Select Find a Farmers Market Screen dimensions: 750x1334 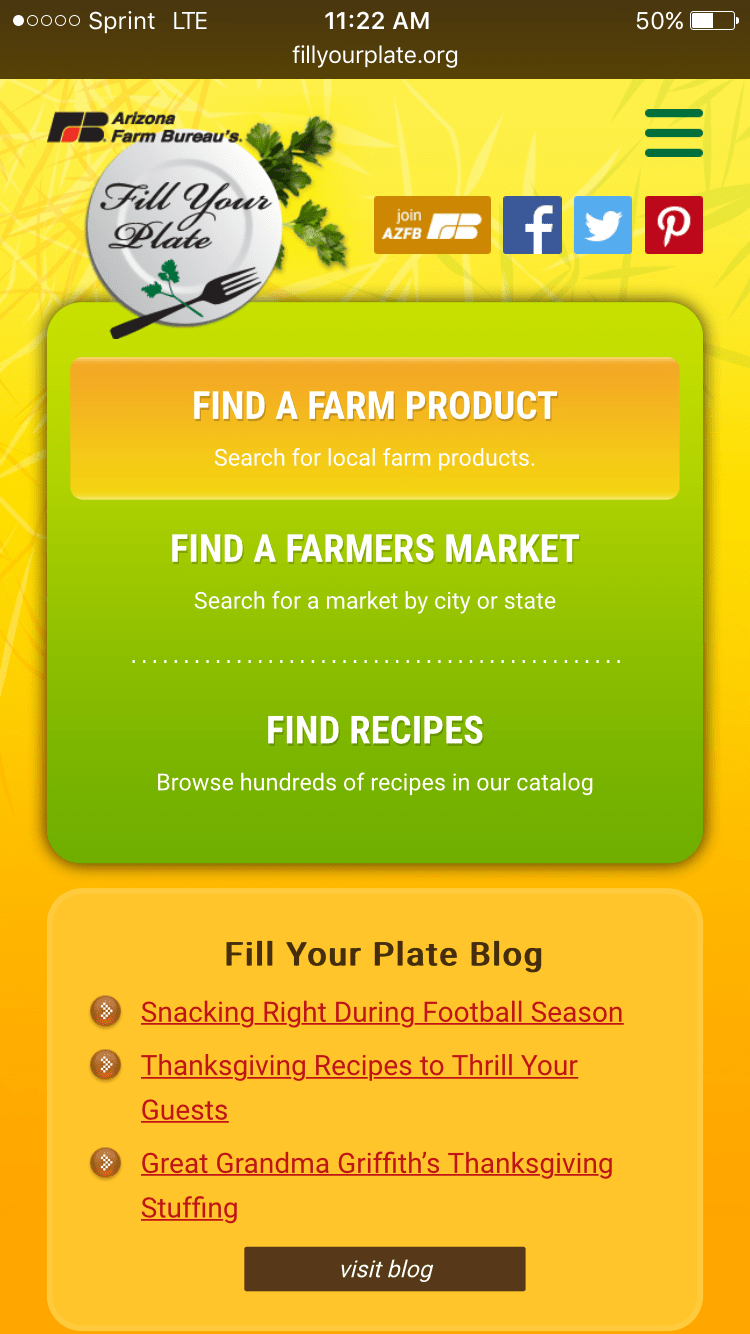375,570
